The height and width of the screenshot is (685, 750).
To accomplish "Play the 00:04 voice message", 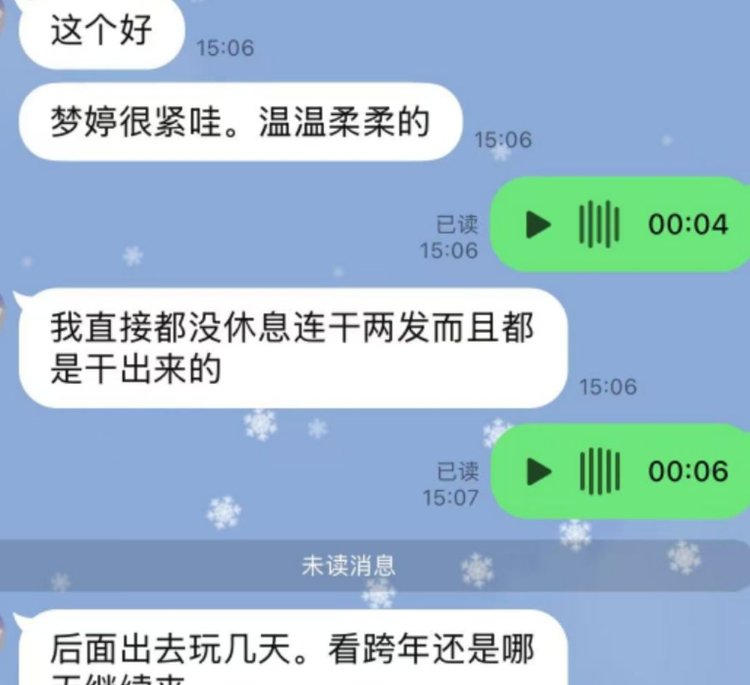I will tap(539, 224).
